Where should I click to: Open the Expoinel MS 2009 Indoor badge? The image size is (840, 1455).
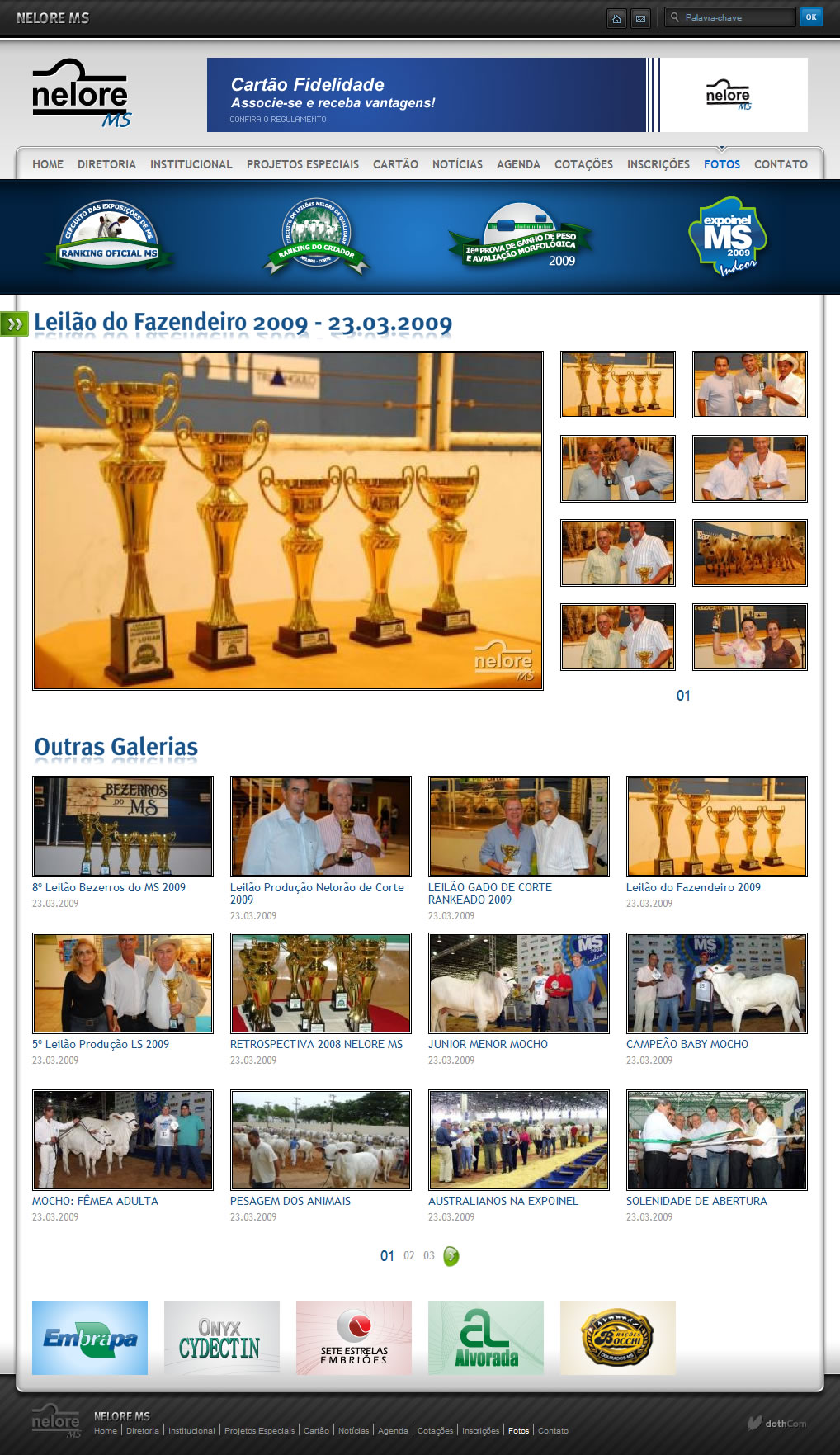click(727, 237)
